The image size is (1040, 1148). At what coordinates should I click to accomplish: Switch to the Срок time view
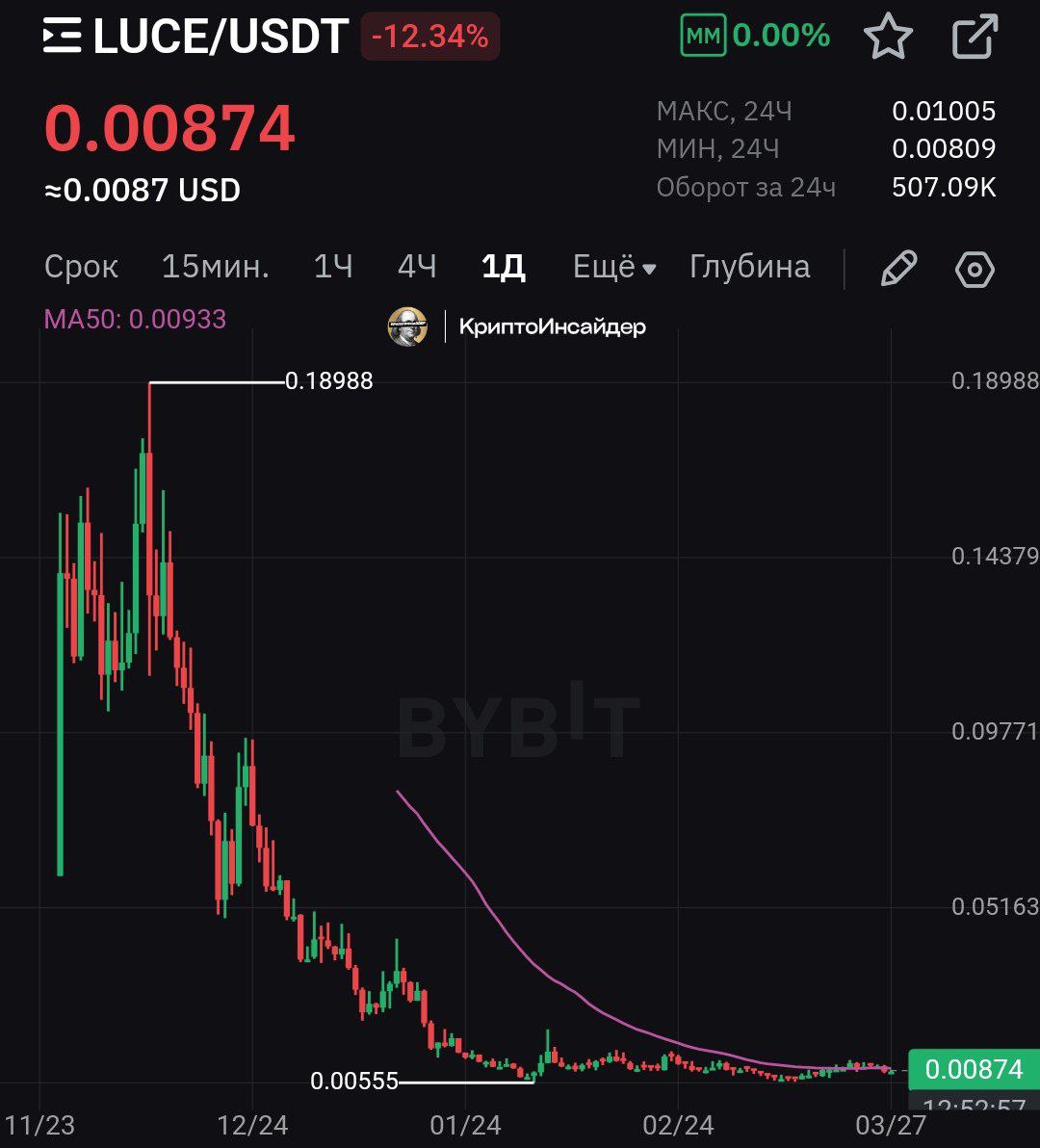pyautogui.click(x=81, y=267)
